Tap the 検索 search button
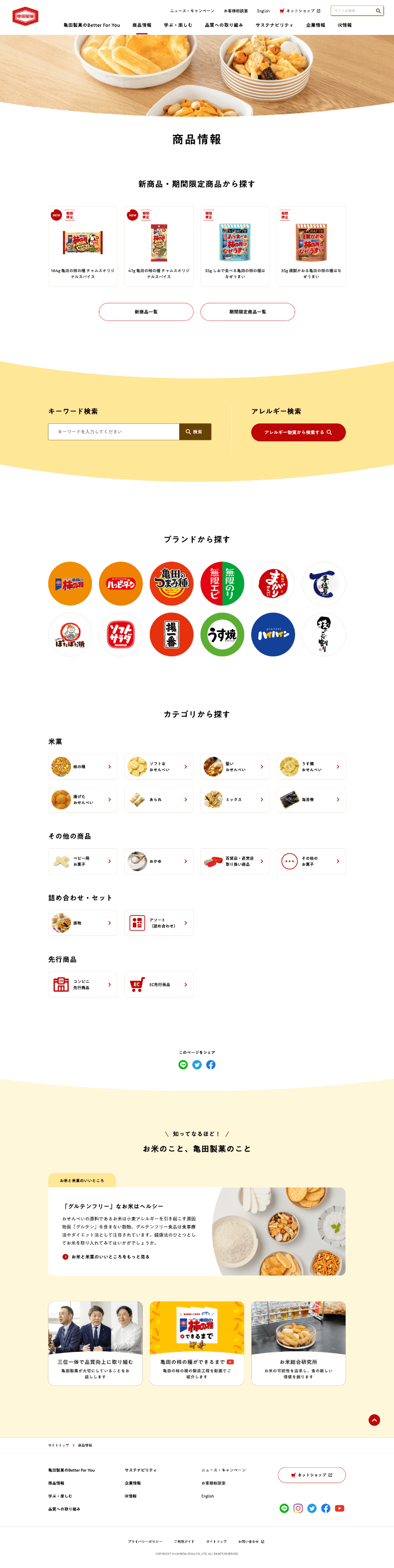394x1568 pixels. coord(195,432)
